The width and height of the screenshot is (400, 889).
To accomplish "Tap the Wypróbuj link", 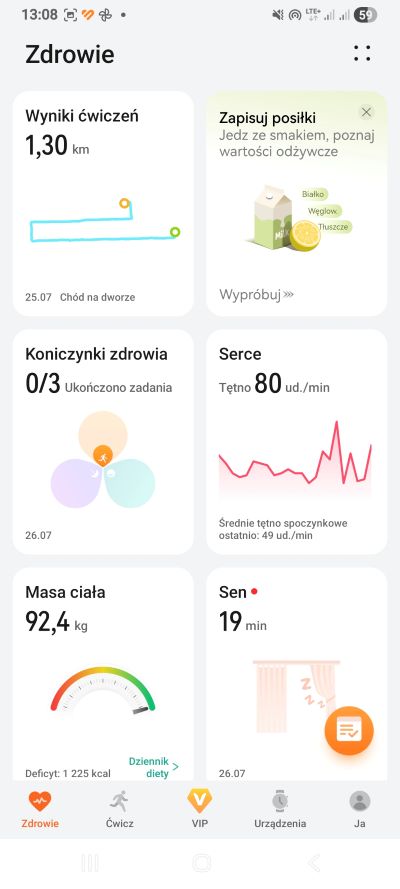I will click(x=256, y=295).
